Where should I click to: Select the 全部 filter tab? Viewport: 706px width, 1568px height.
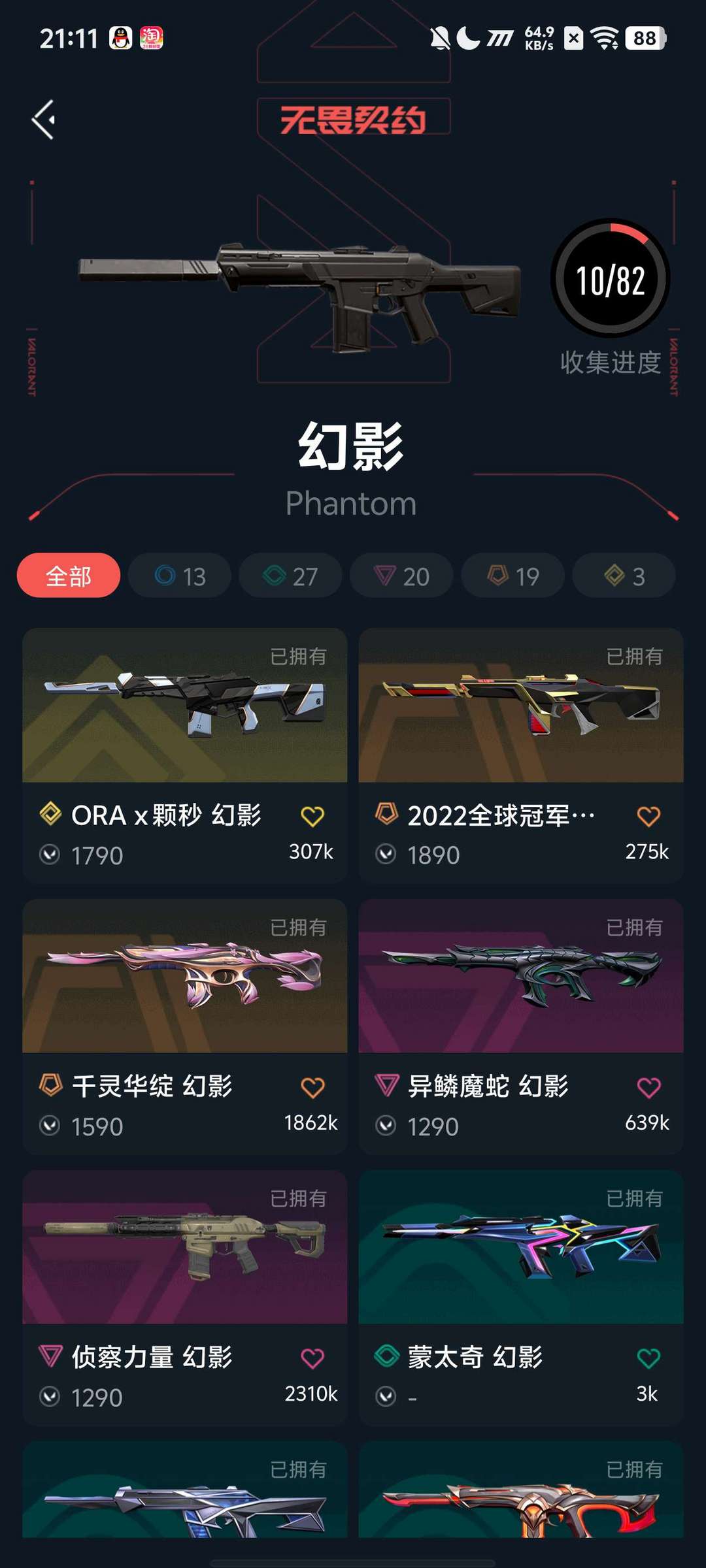(68, 575)
